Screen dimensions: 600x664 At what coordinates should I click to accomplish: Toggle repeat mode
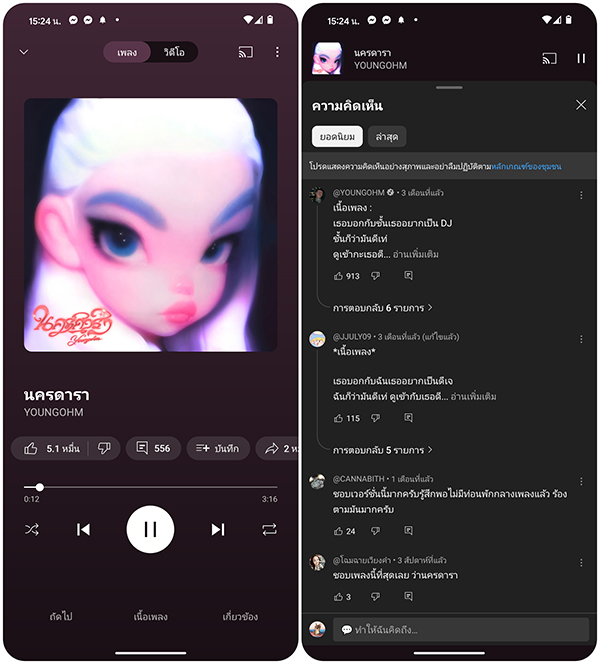pos(269,529)
